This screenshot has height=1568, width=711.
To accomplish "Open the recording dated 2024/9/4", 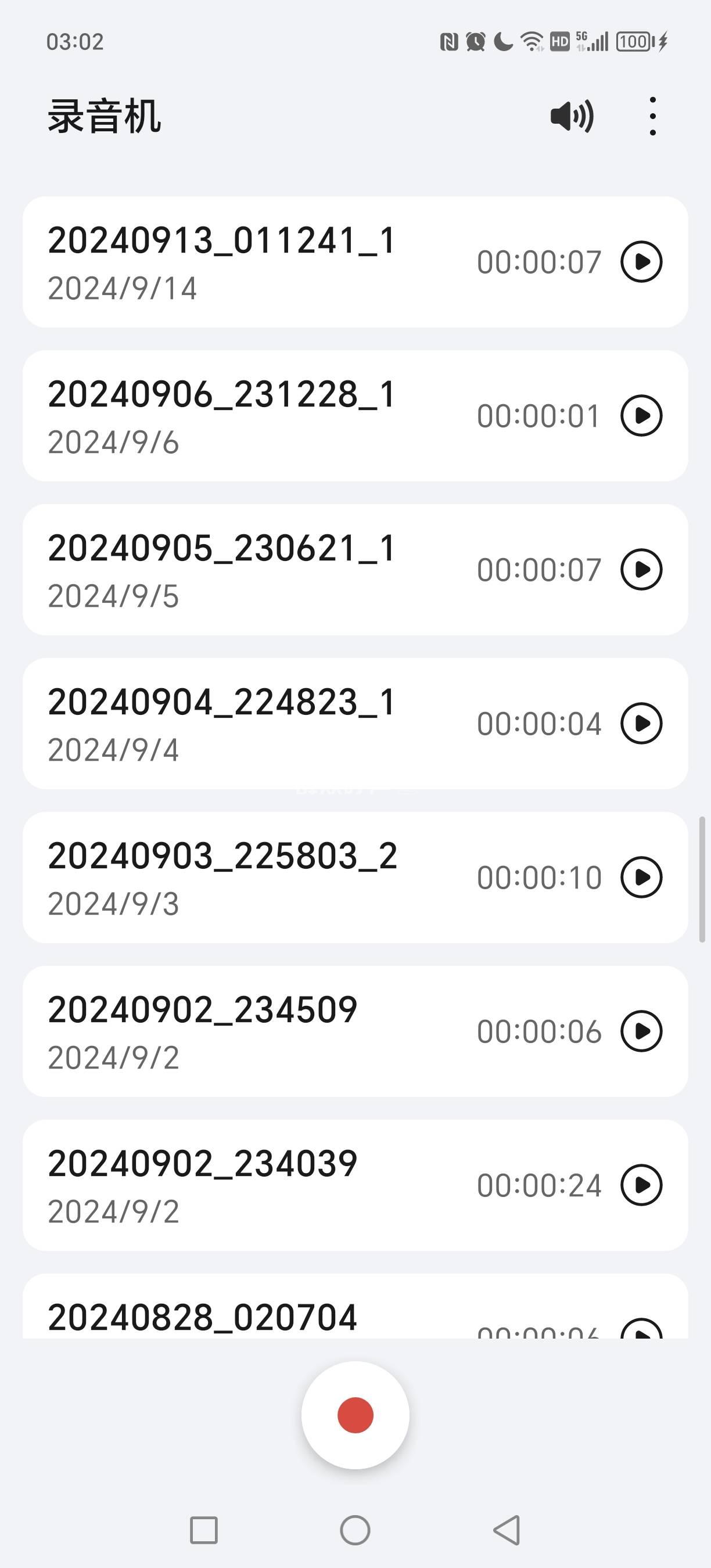I will (x=243, y=724).
